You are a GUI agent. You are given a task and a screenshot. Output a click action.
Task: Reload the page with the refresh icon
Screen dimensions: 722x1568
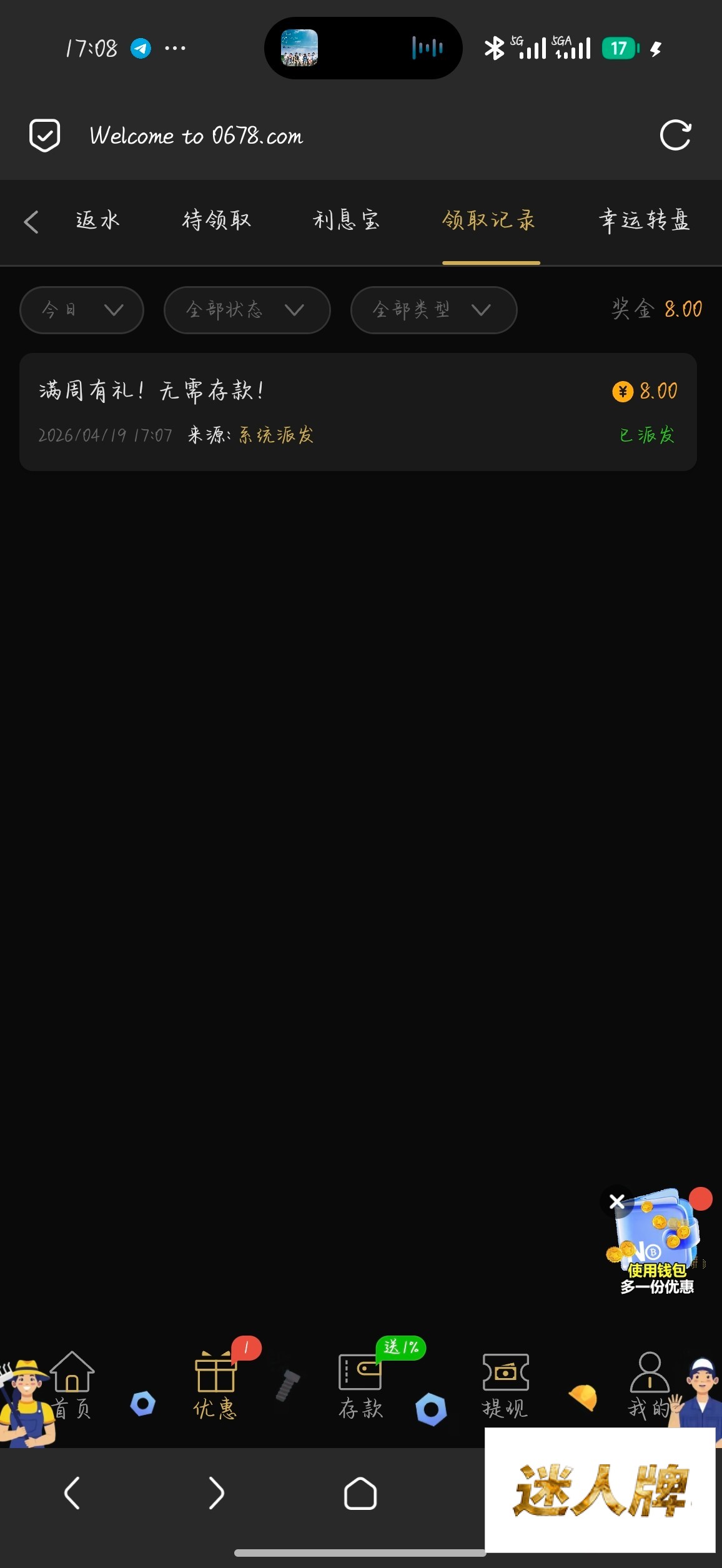point(675,135)
